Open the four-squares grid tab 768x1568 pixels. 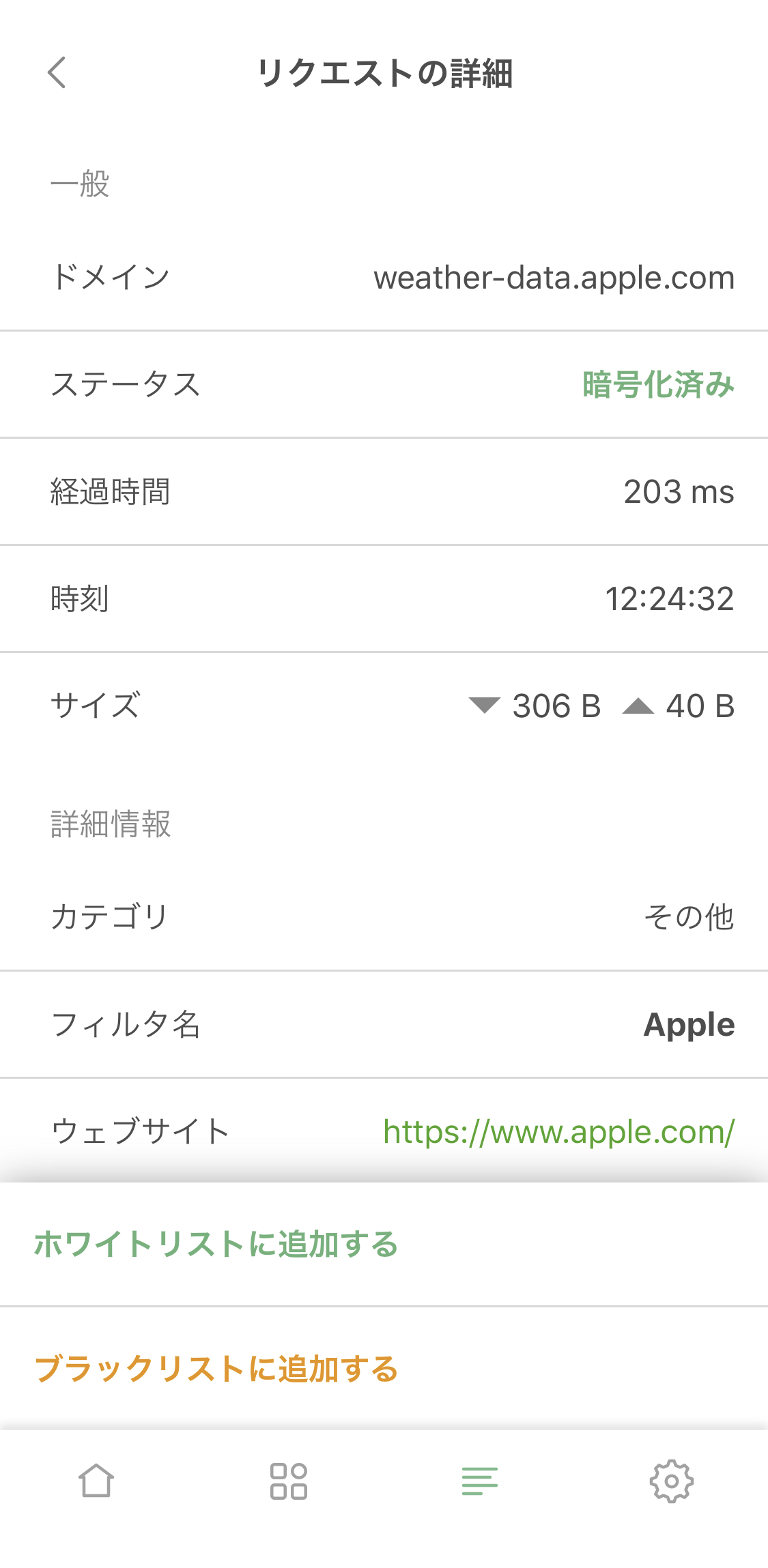click(x=288, y=1481)
